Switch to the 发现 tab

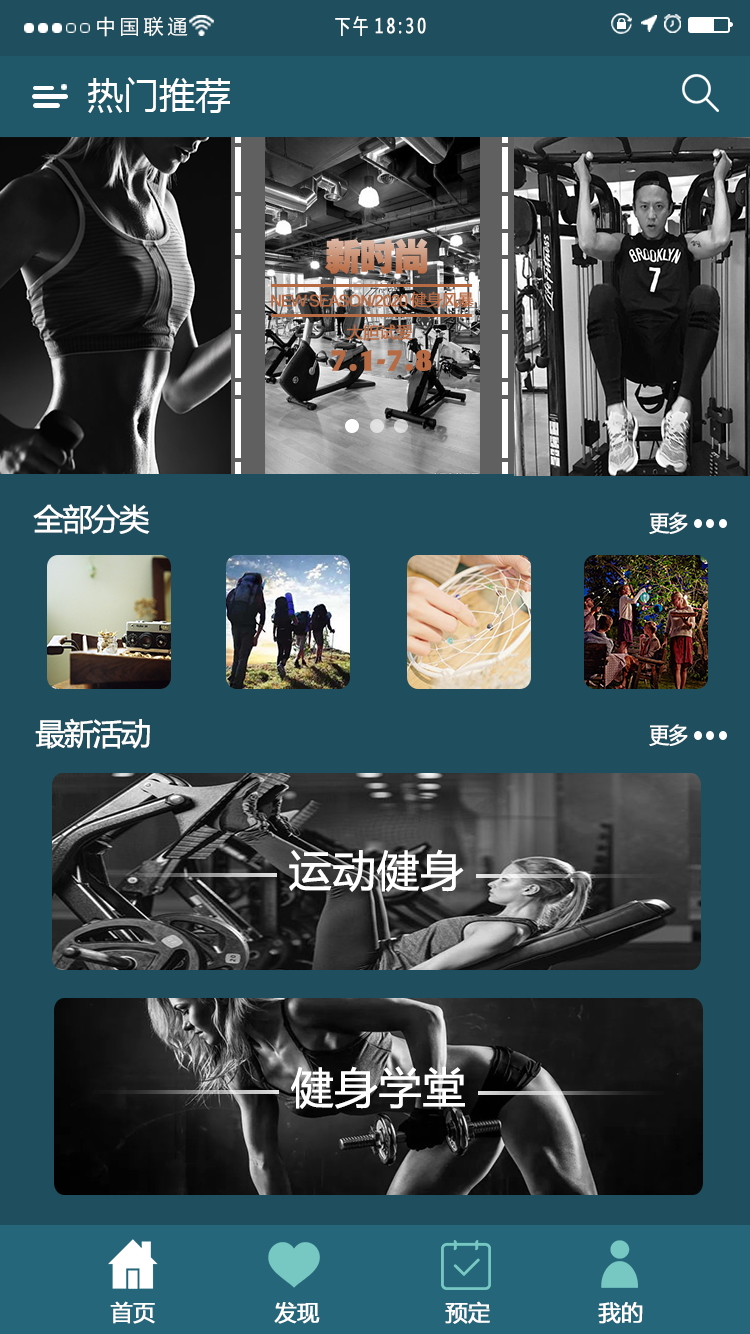point(295,1282)
